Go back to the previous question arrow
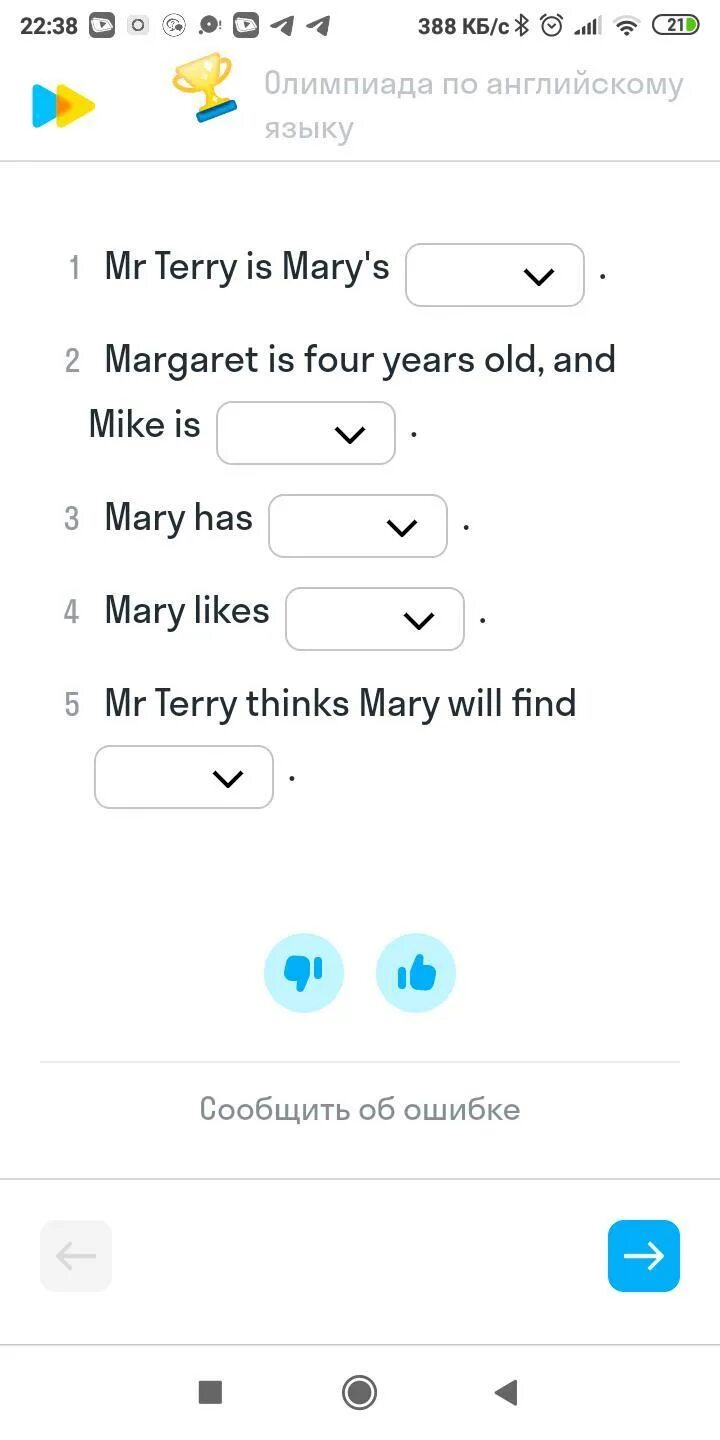Screen dimensions: 720x1440 pyautogui.click(x=76, y=1256)
